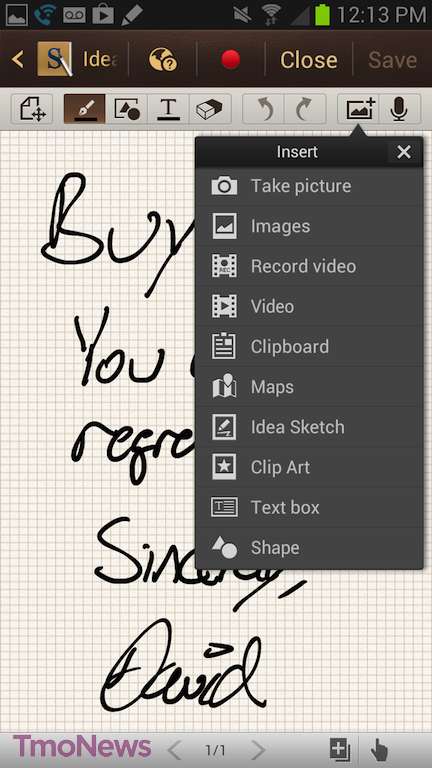
Task: Close the Insert popup menu
Action: pos(404,152)
